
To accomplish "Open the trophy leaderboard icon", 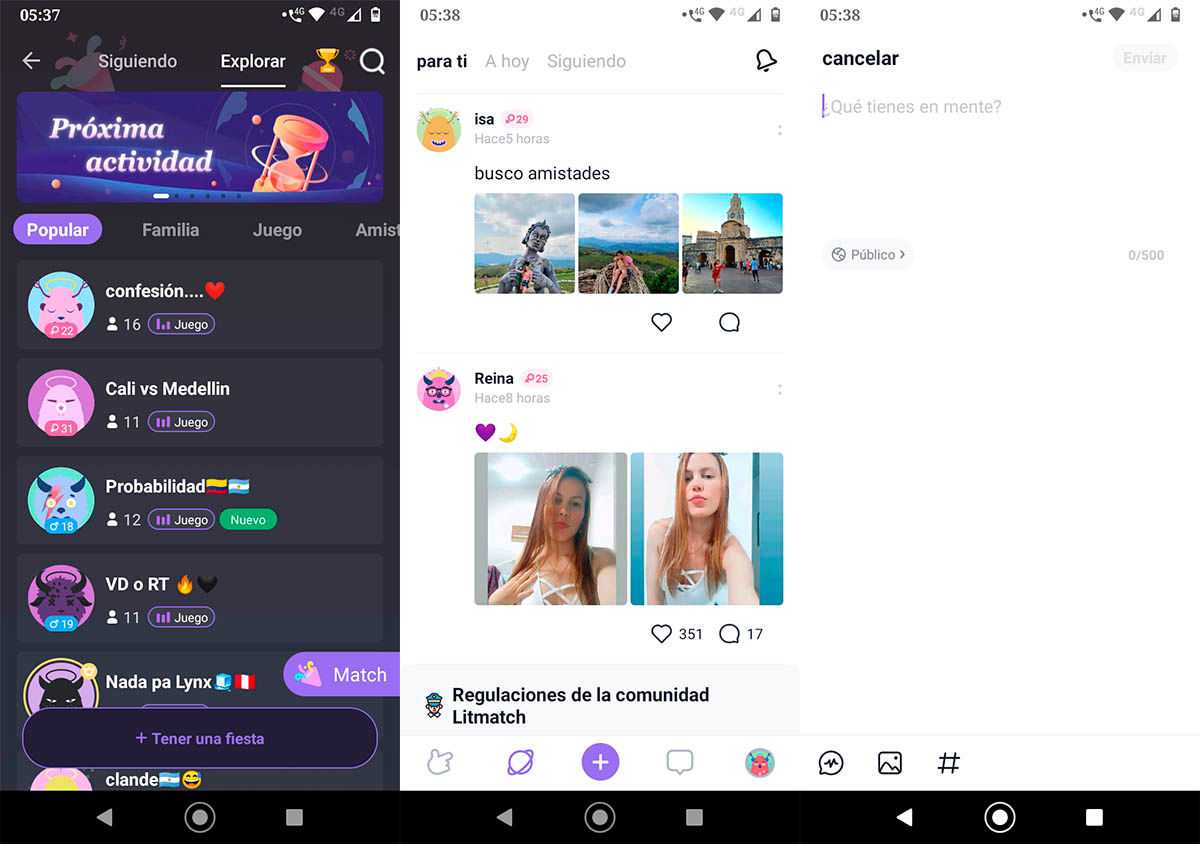I will pyautogui.click(x=327, y=61).
